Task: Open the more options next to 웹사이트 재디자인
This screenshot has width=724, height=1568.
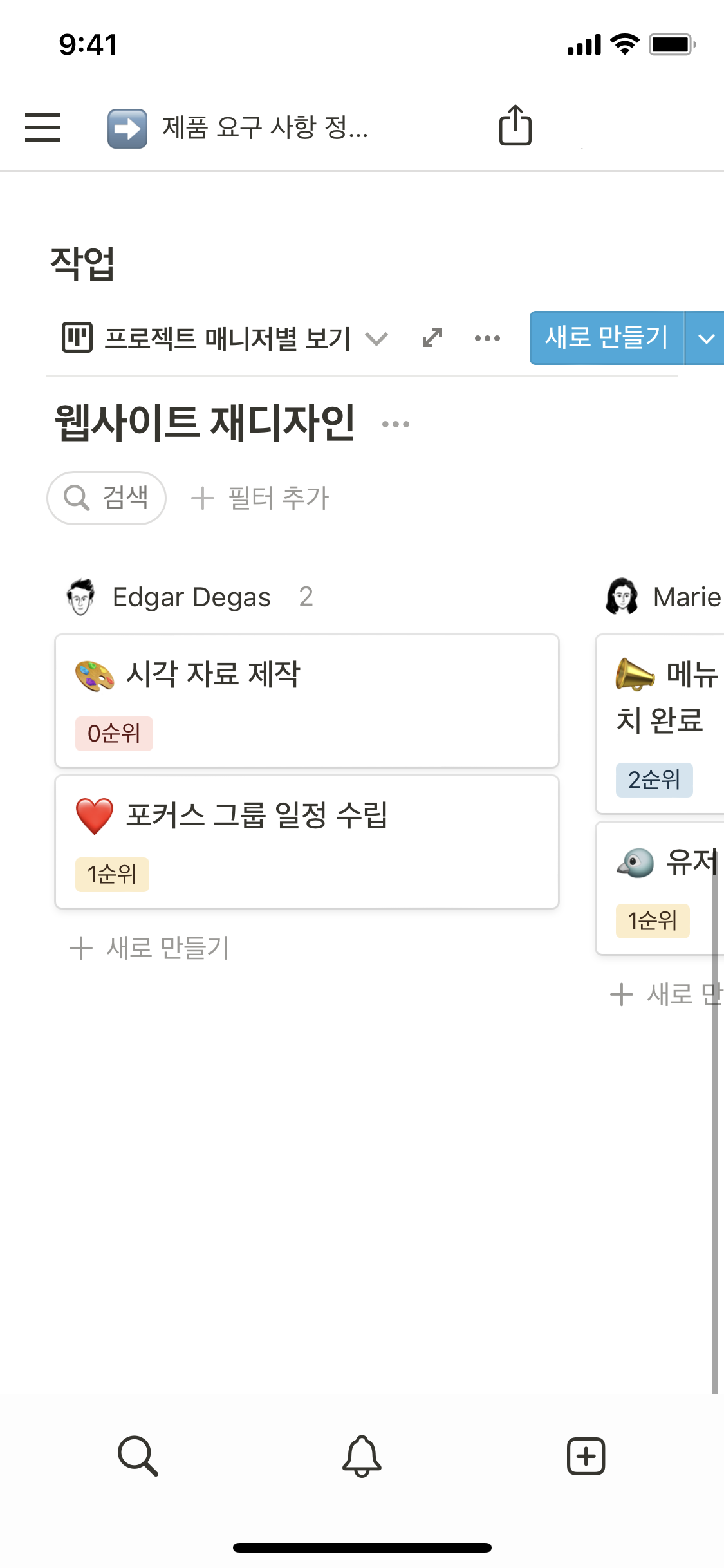Action: 395,424
